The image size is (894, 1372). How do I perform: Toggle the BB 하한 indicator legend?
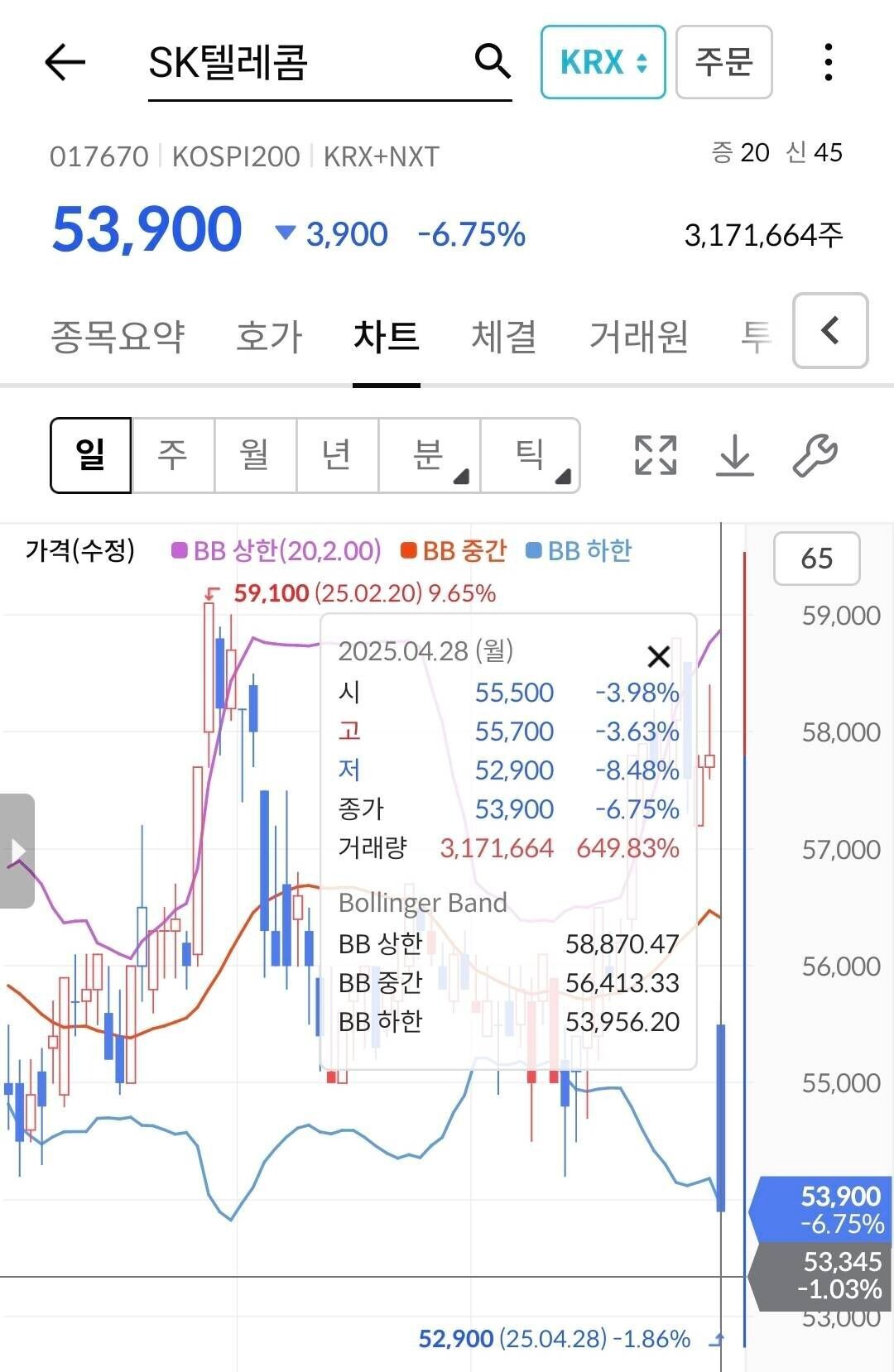tap(578, 550)
